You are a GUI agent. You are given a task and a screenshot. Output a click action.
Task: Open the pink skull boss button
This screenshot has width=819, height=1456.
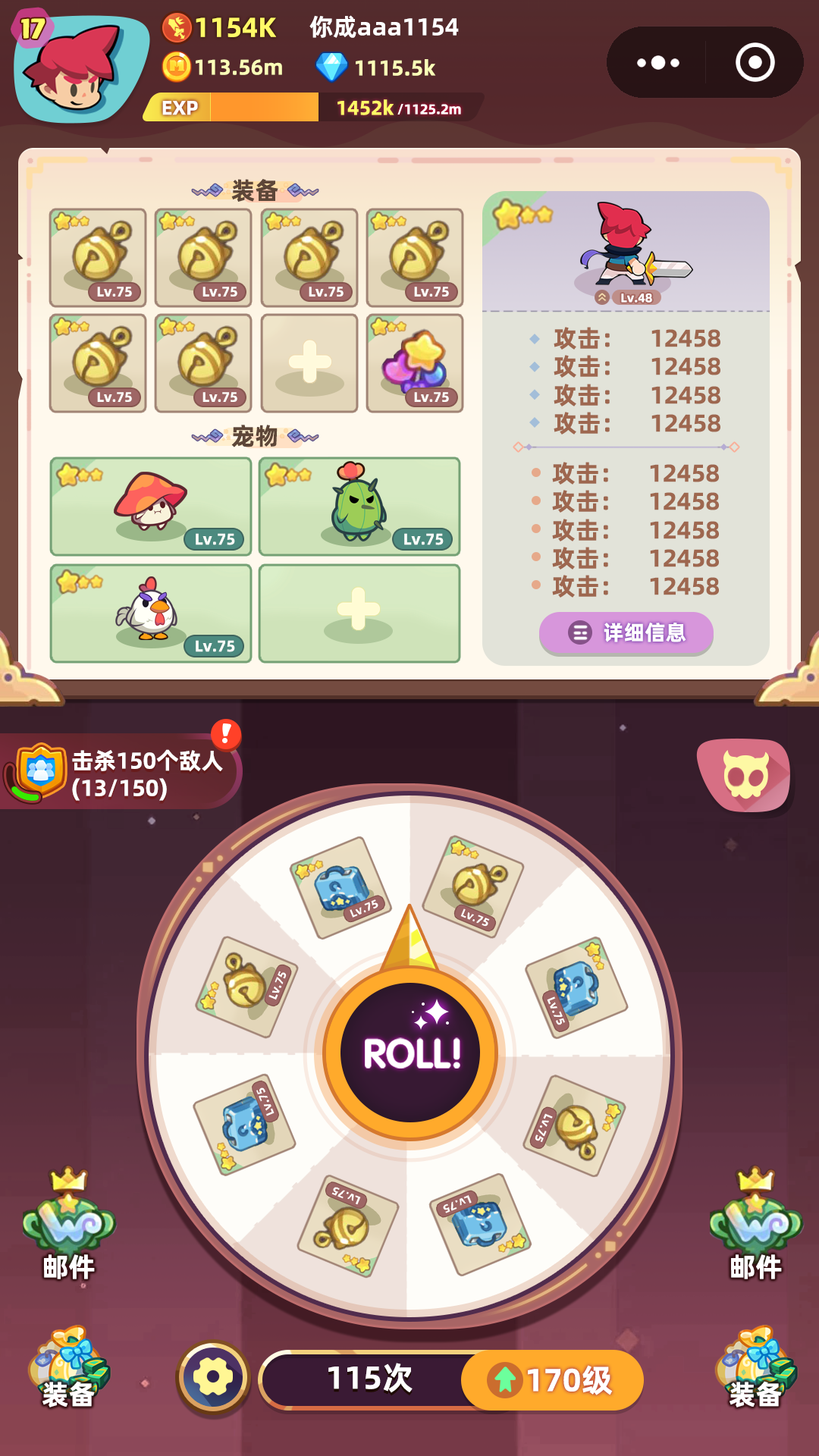click(x=745, y=775)
